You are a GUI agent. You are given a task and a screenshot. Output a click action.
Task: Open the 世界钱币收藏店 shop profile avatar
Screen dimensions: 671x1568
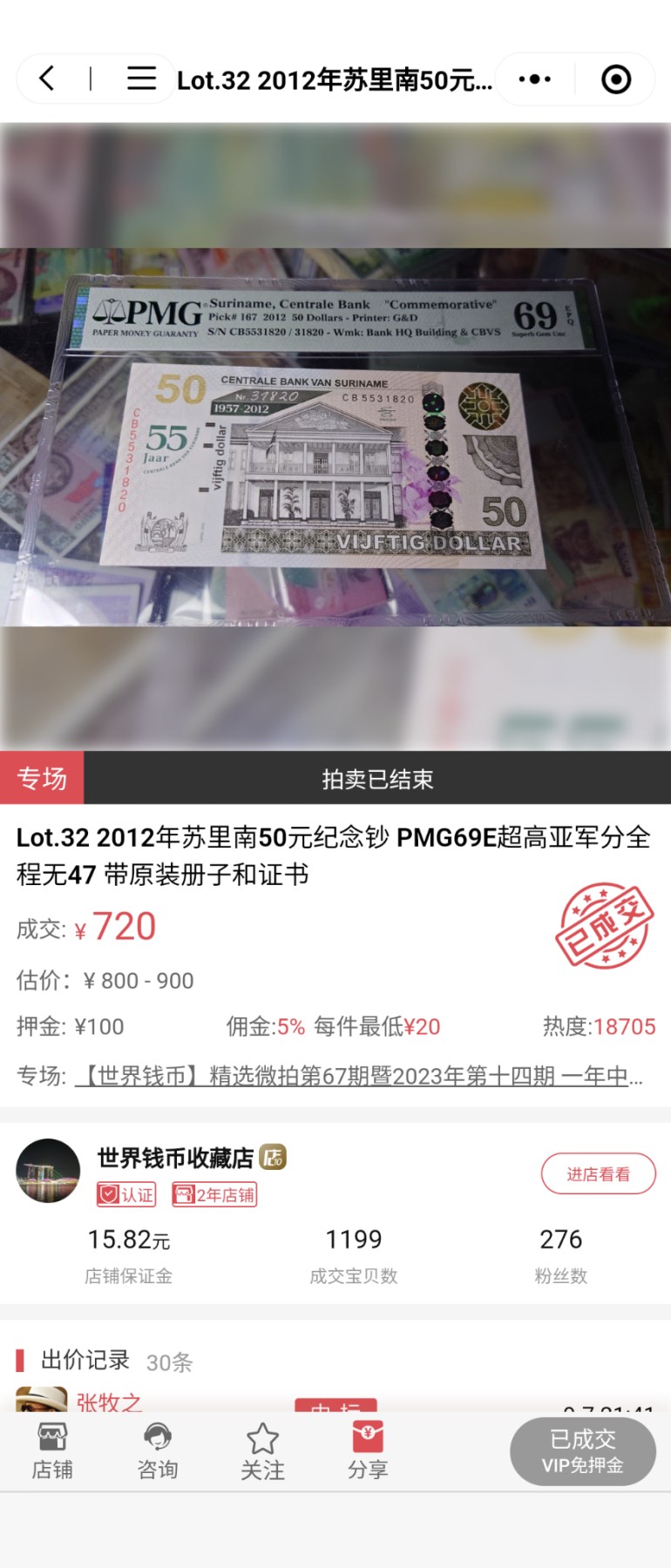pyautogui.click(x=48, y=1171)
